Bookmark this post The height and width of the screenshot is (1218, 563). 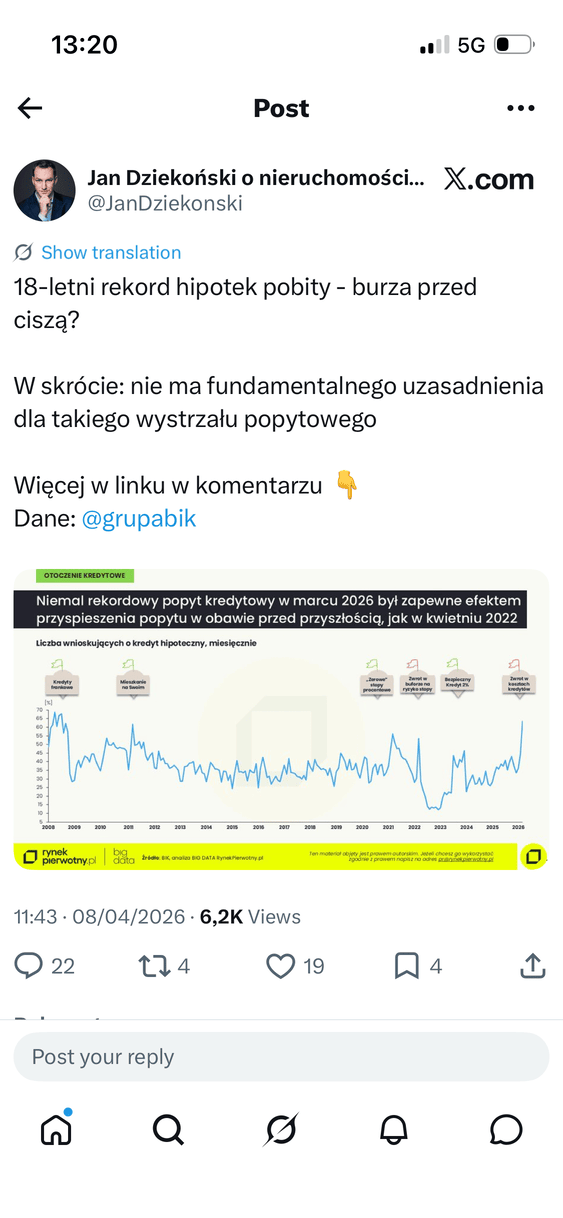click(x=418, y=965)
